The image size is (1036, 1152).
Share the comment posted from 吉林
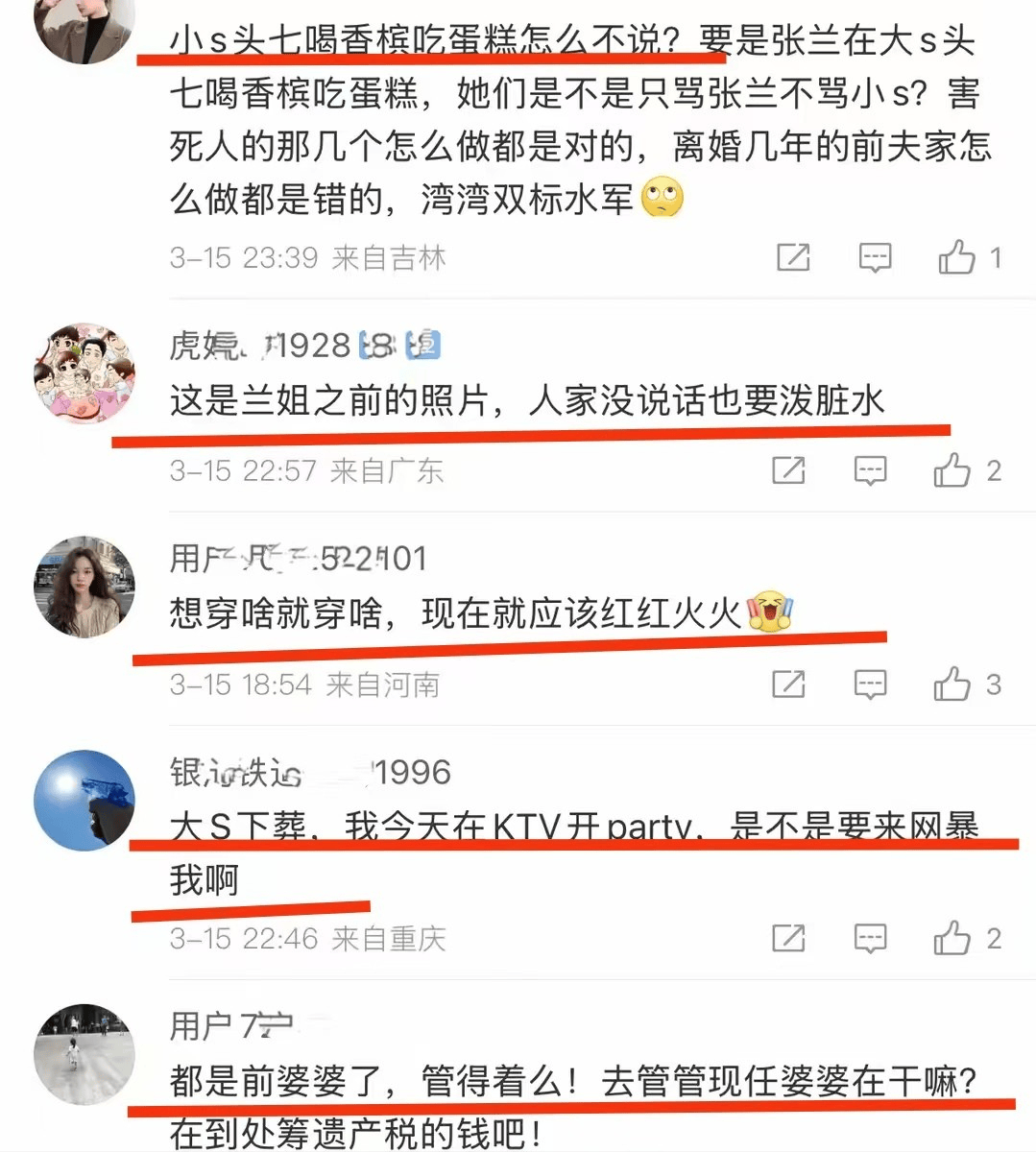(x=793, y=257)
